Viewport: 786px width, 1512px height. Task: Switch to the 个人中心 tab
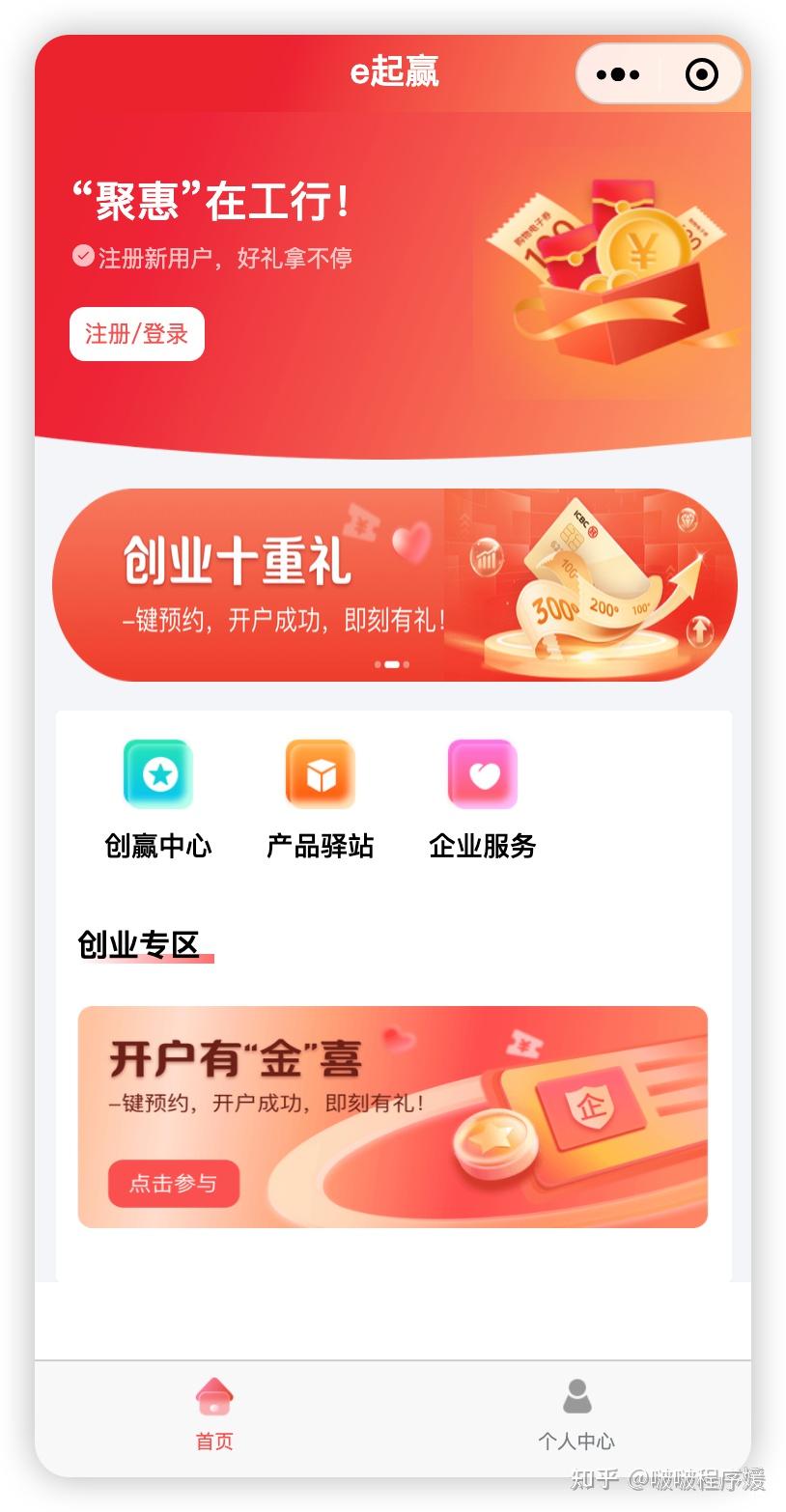[576, 1415]
